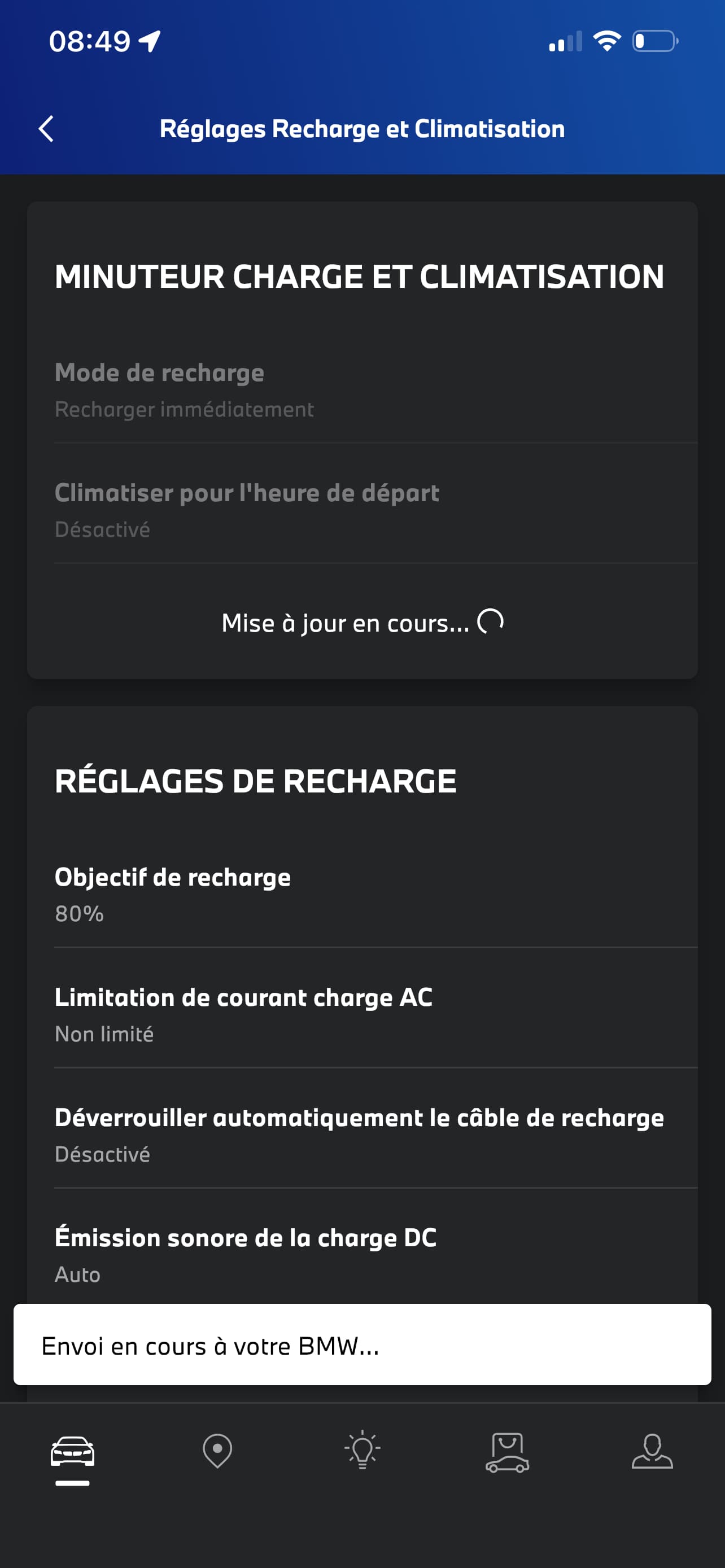The width and height of the screenshot is (725, 1568).
Task: Switch to the vehicle tab
Action: point(72,1452)
